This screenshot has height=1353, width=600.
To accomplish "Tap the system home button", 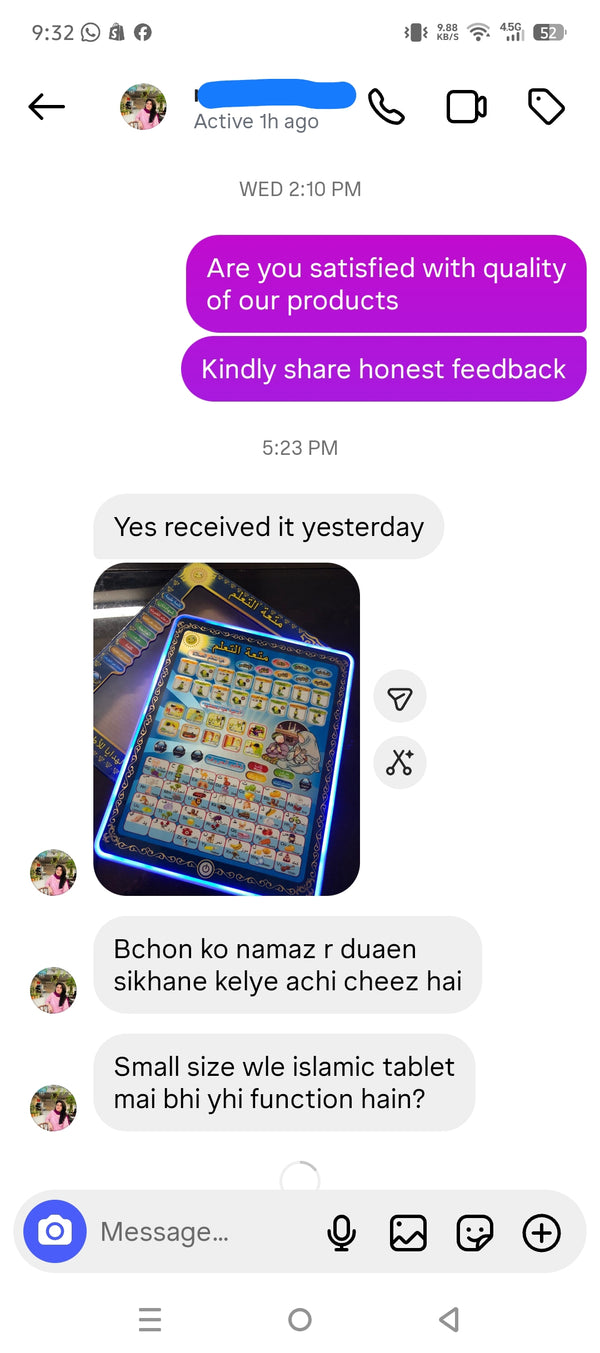I will (300, 1320).
